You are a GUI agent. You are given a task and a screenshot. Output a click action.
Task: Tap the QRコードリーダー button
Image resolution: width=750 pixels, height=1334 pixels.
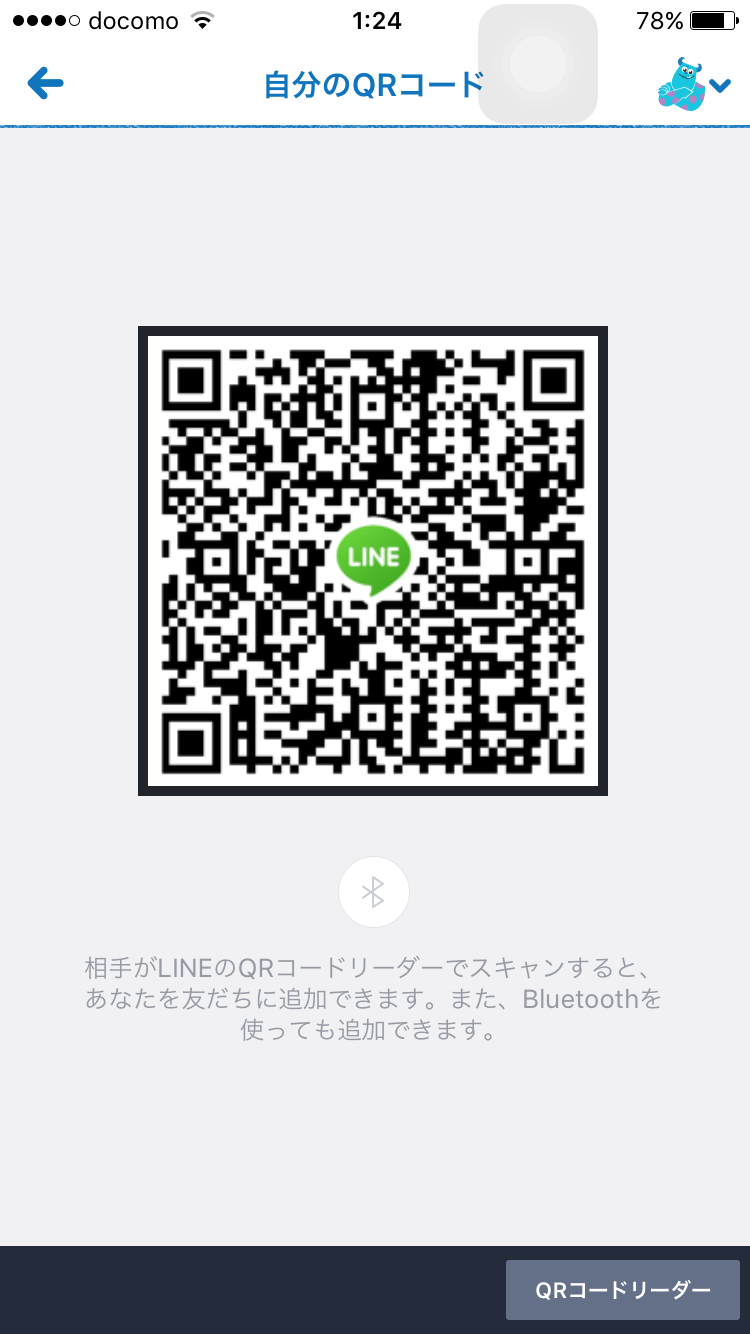coord(622,1290)
